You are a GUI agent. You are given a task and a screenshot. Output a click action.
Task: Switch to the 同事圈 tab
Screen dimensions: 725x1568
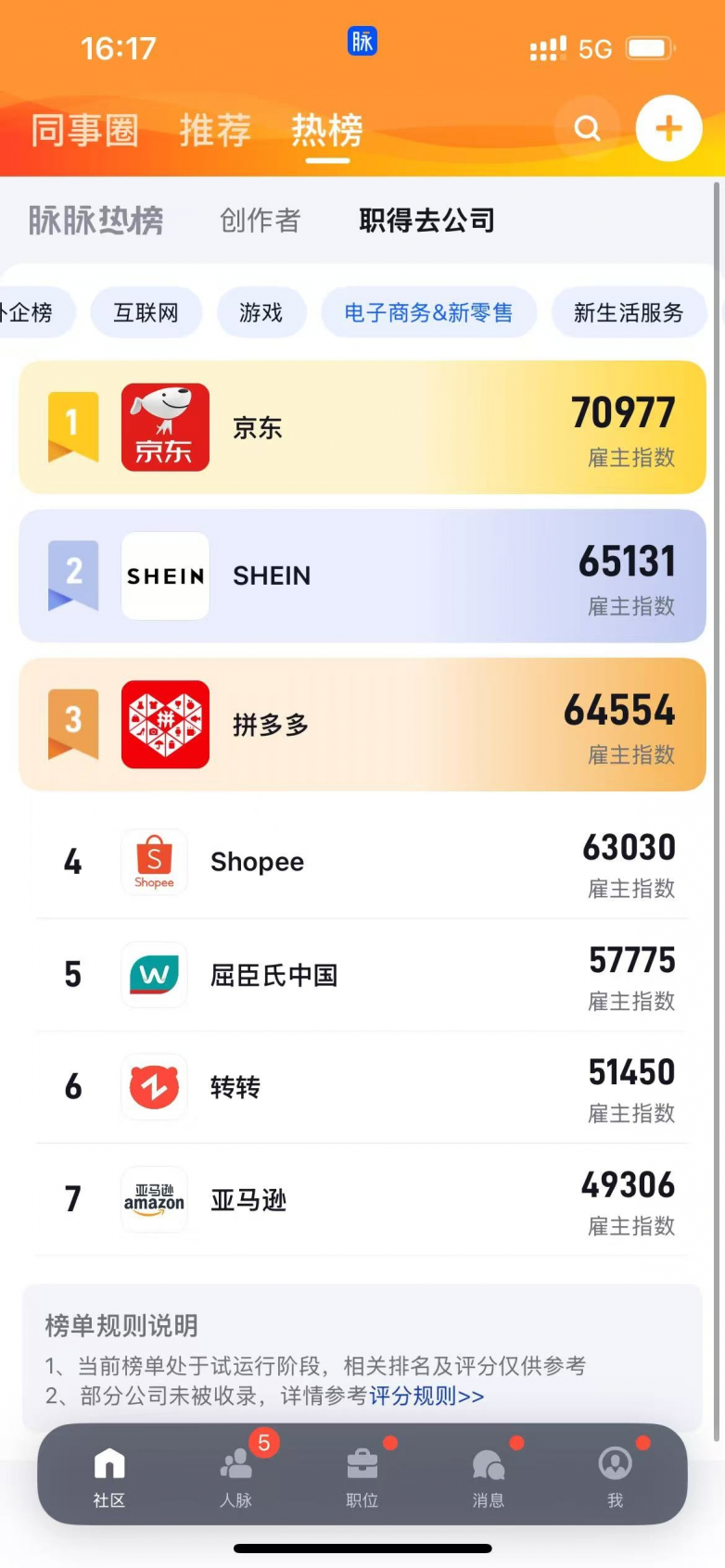(84, 130)
